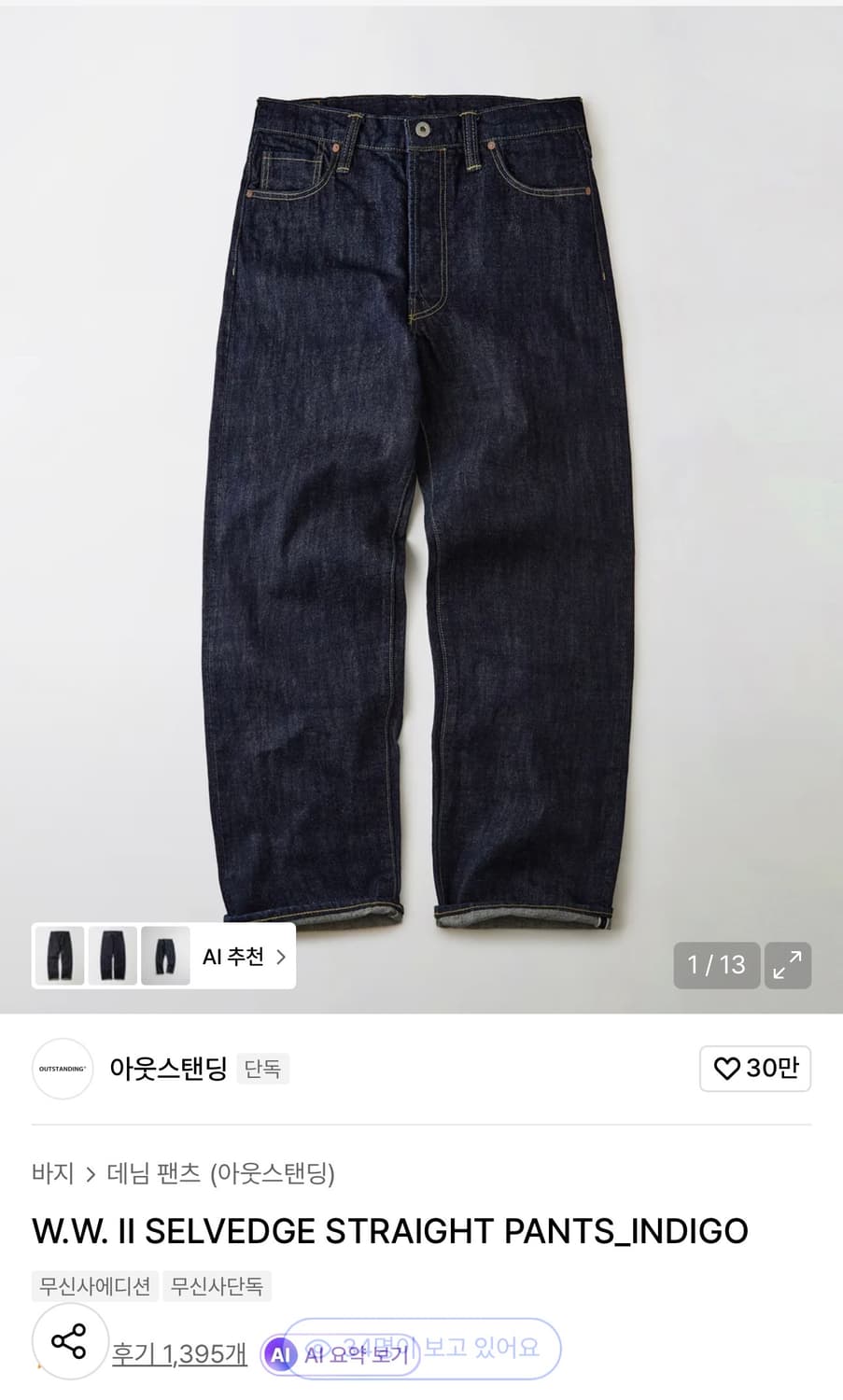The height and width of the screenshot is (1400, 843).
Task: Click the OUTSTANDING circular brand logo
Action: (x=62, y=1069)
